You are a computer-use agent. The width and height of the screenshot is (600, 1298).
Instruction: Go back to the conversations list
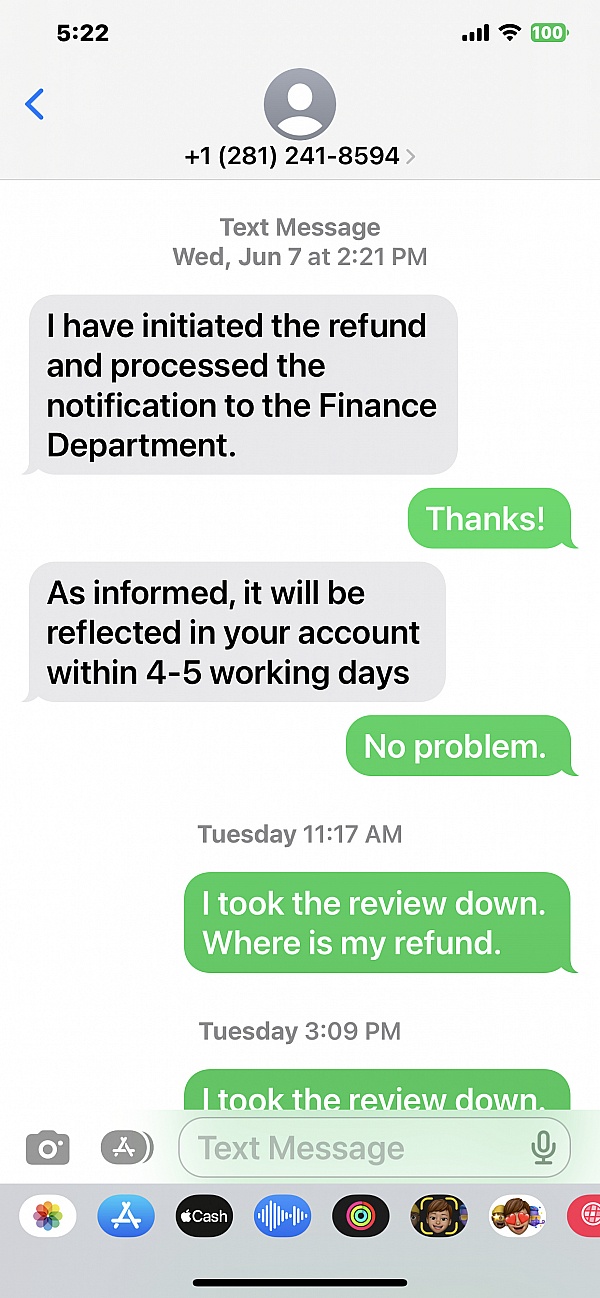[x=35, y=104]
